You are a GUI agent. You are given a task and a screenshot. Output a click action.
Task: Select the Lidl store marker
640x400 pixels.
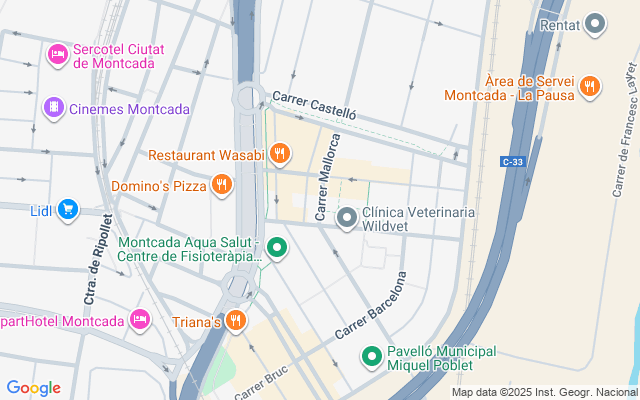(x=68, y=209)
